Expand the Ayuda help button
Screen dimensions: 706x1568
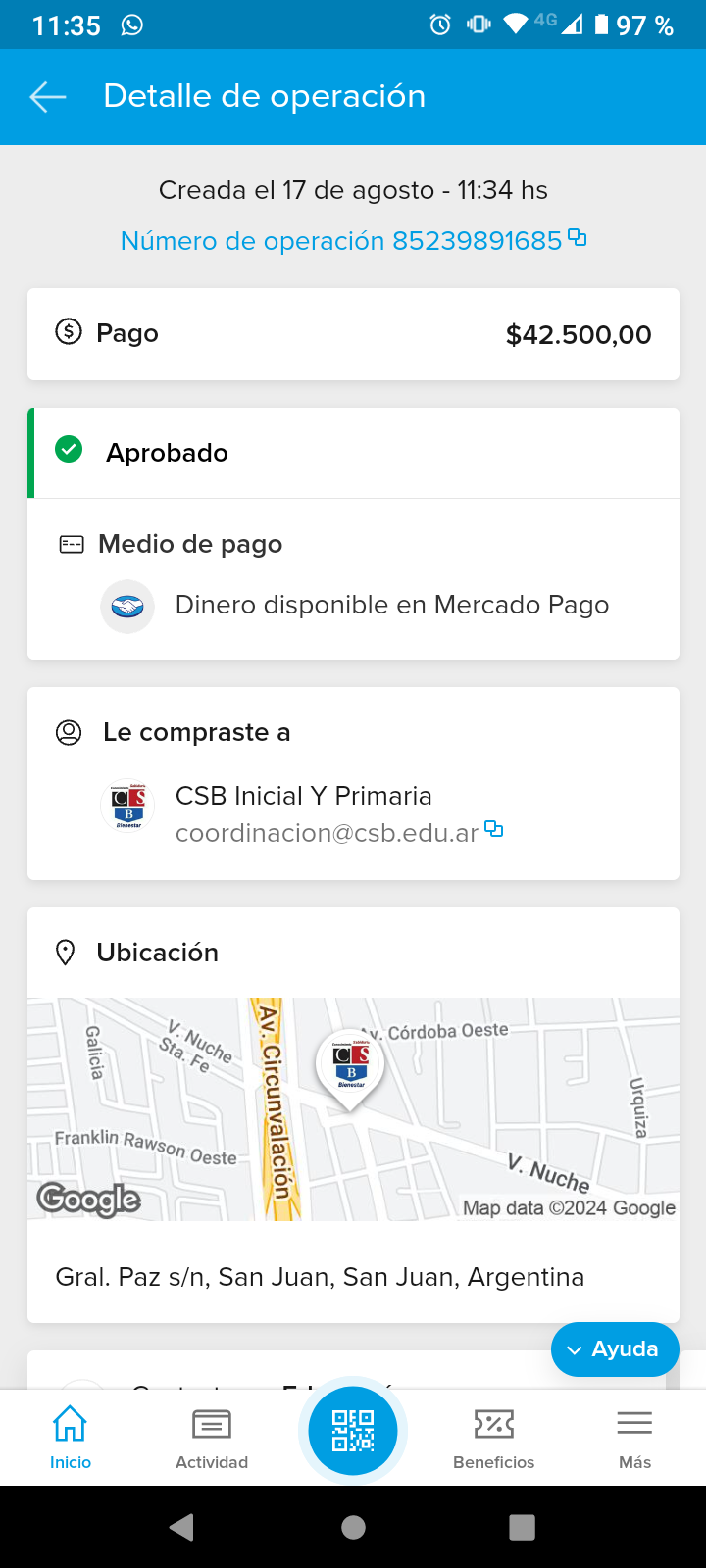(x=615, y=1349)
